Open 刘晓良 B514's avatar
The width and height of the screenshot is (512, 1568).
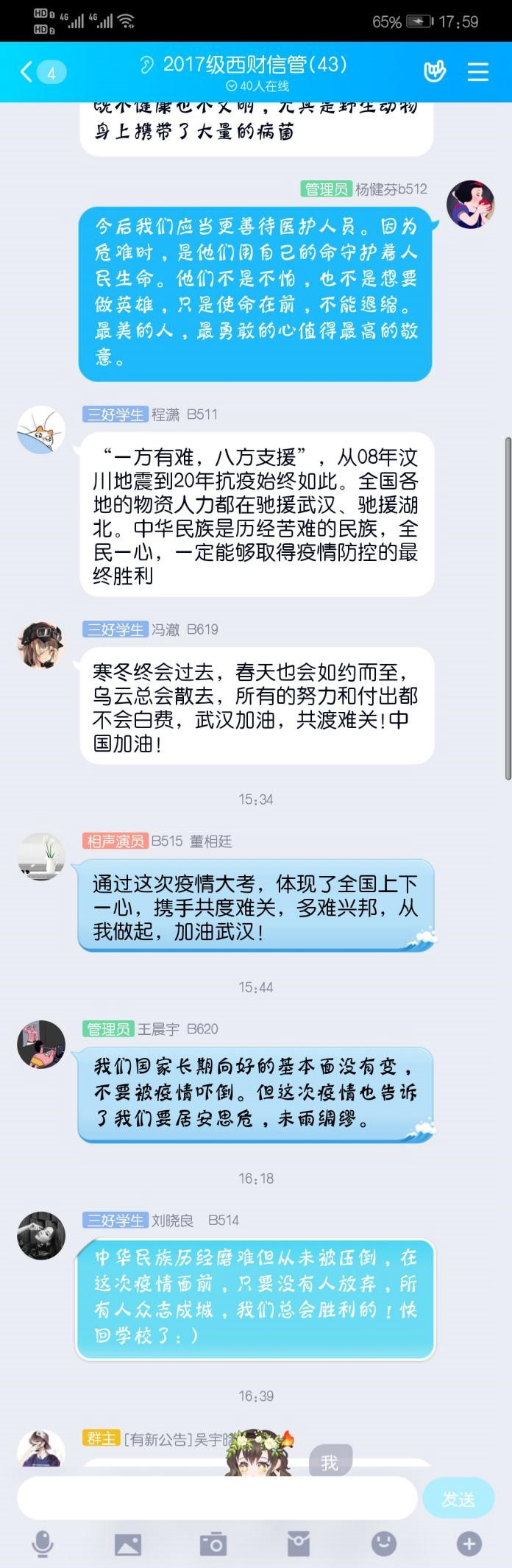tap(41, 1235)
